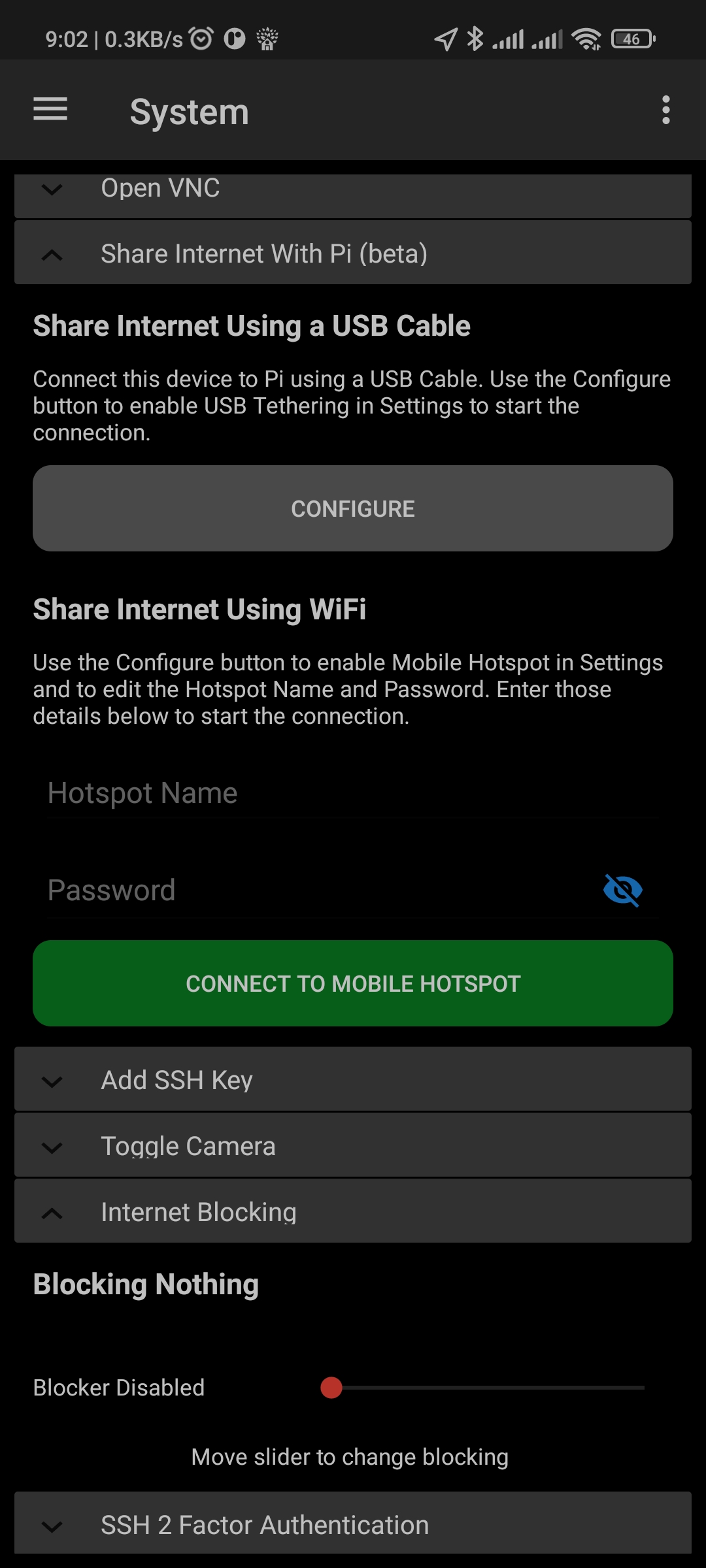Focus the Password field
This screenshot has width=706, height=1568.
pos(320,890)
